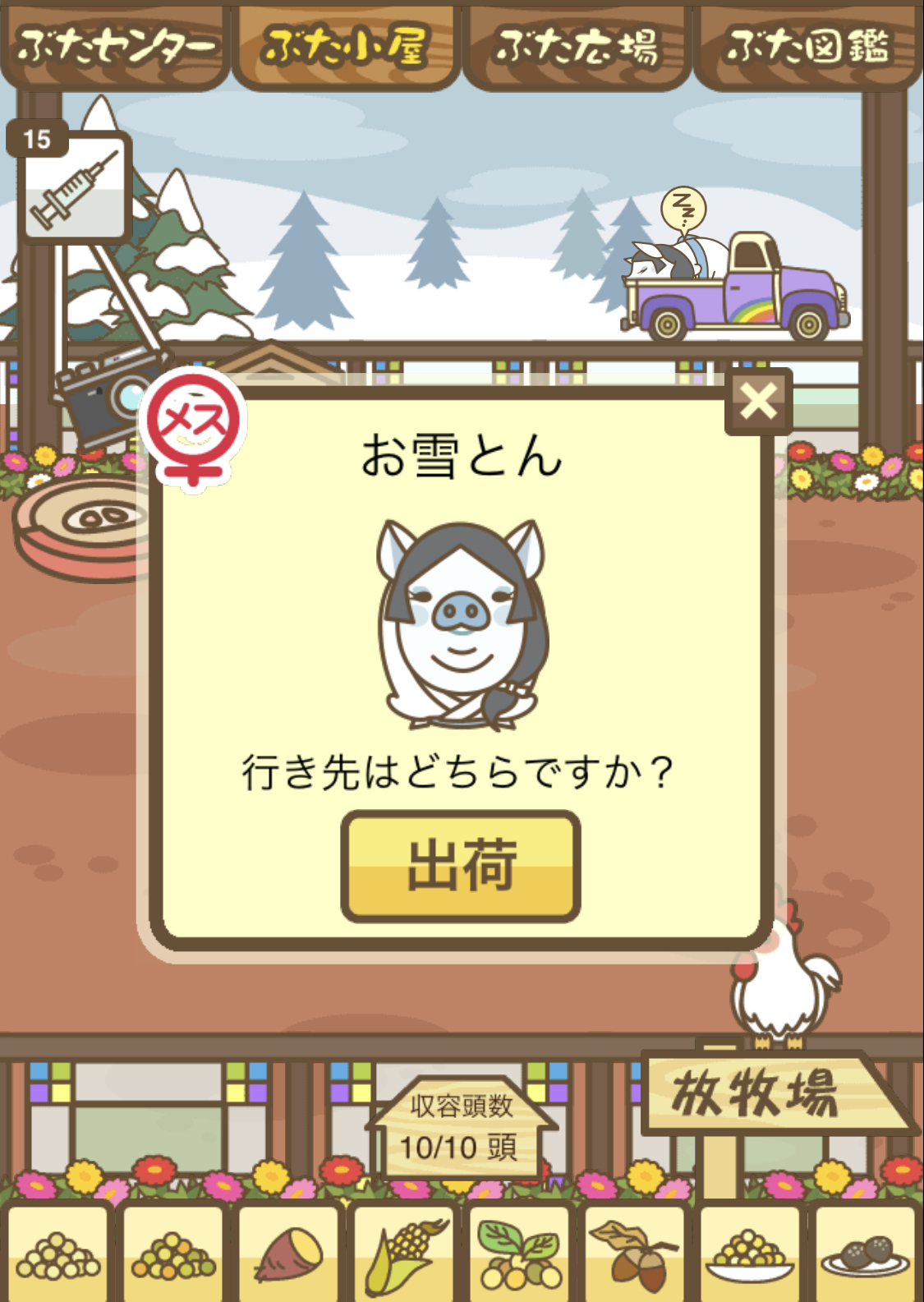Switch to the ぶた小屋 tab
Viewport: 924px width, 1302px height.
click(346, 47)
